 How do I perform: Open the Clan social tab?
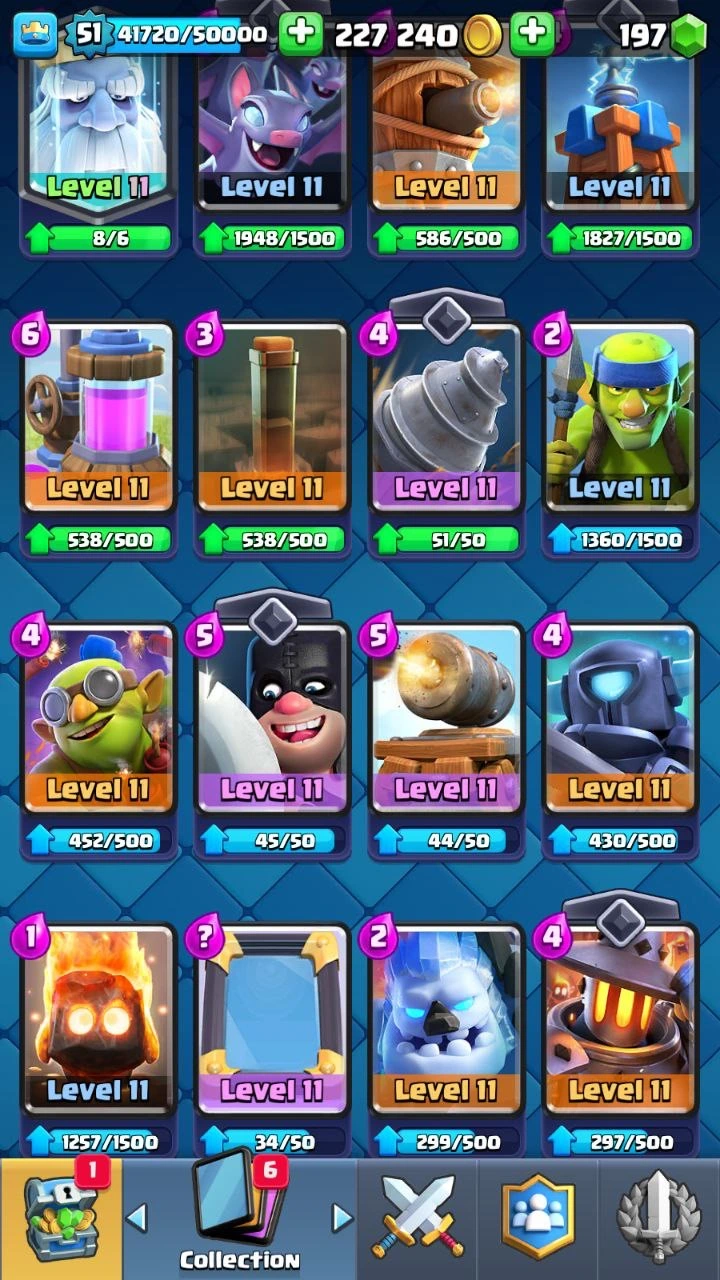[x=539, y=1218]
